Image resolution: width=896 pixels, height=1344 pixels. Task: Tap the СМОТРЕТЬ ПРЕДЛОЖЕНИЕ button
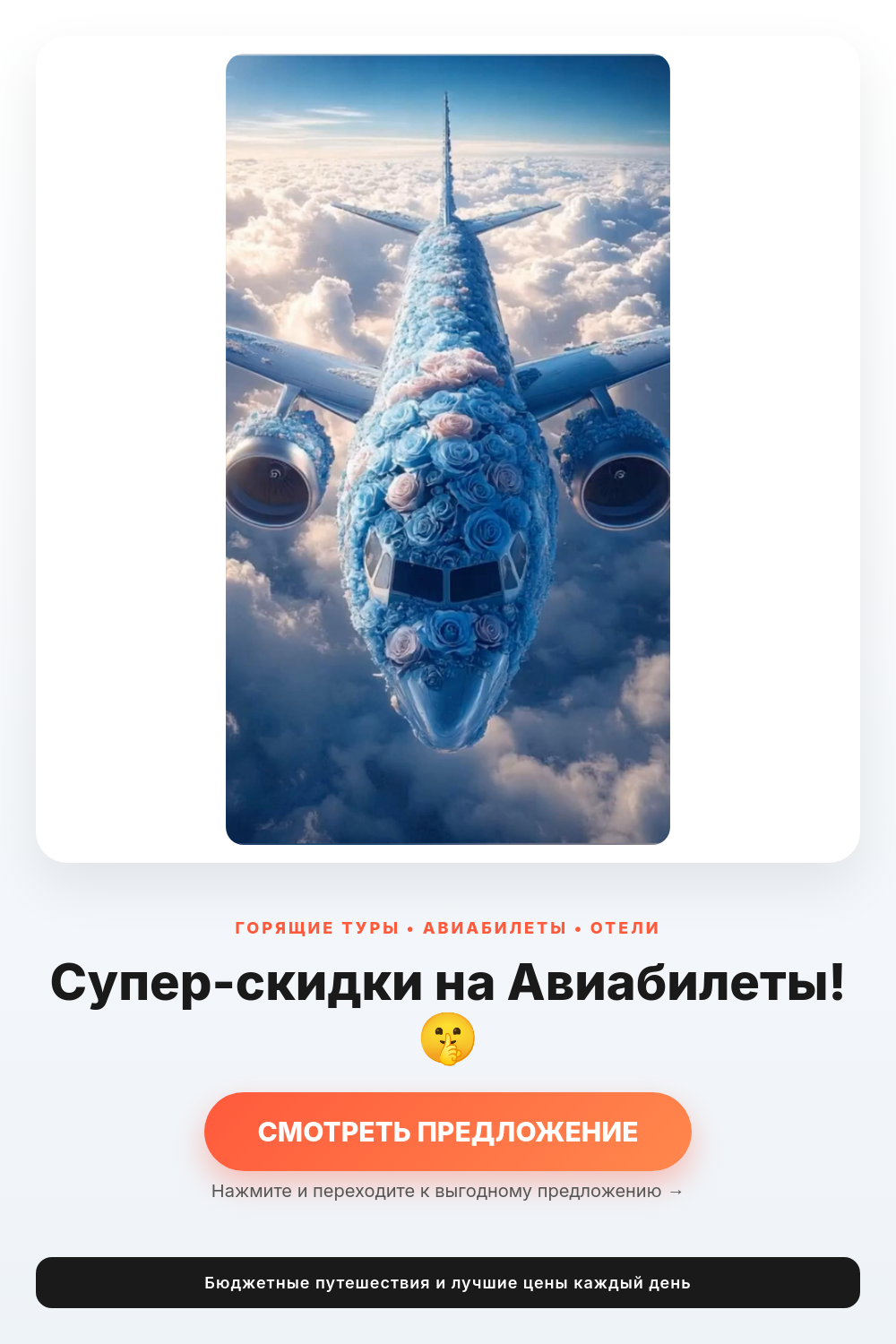pos(447,1131)
